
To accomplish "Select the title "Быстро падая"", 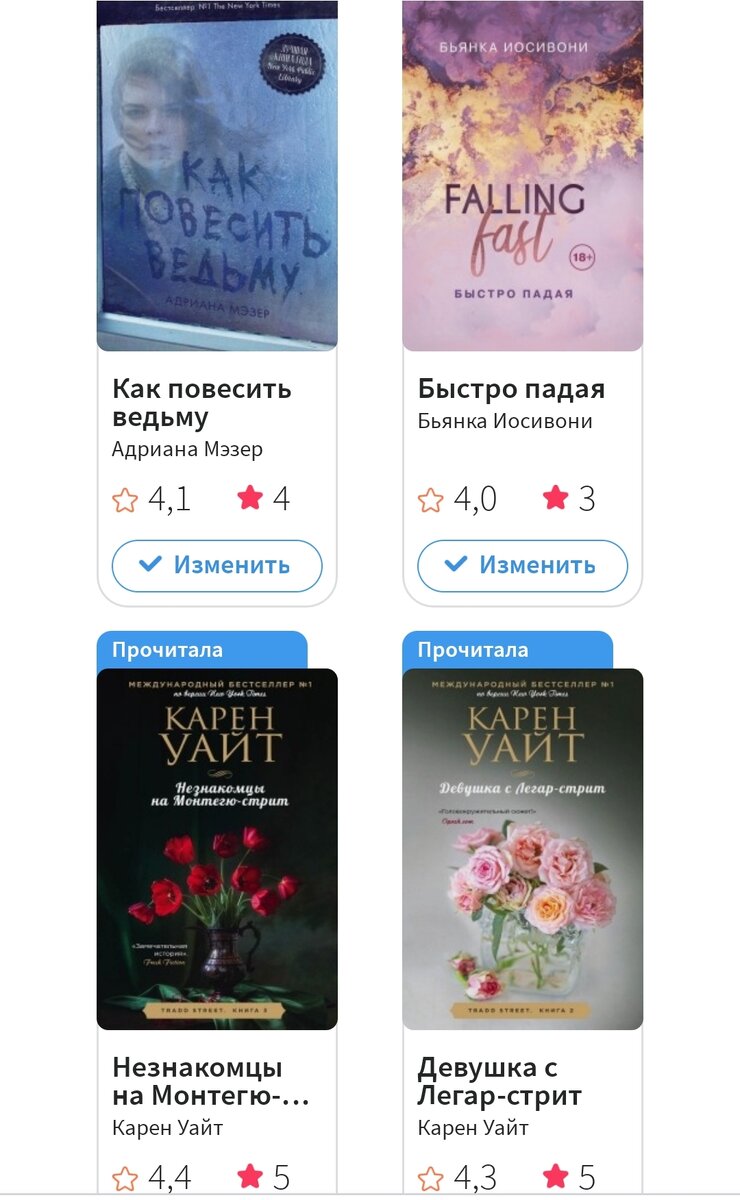I will [x=511, y=389].
